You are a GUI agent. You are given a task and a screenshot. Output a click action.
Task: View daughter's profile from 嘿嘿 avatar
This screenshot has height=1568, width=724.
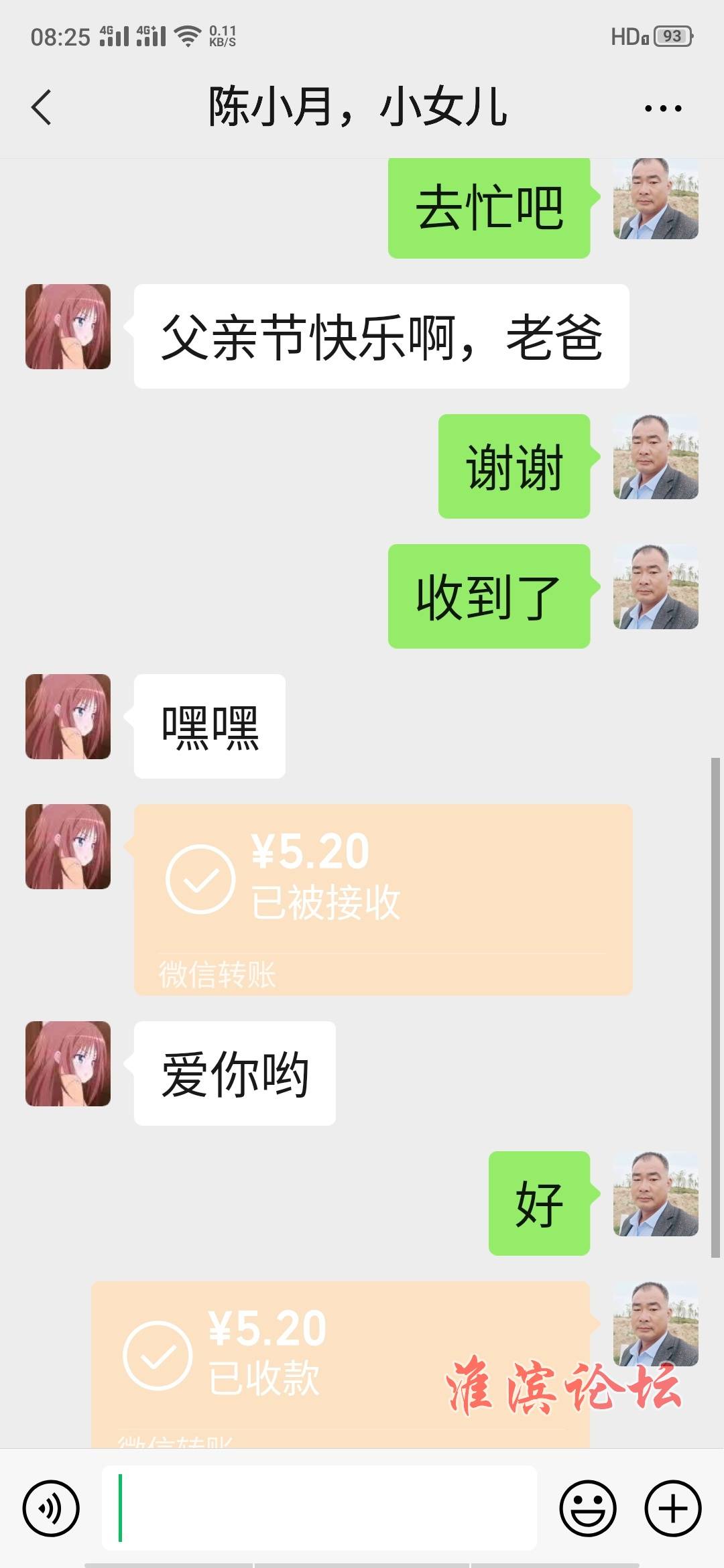pos(68,716)
